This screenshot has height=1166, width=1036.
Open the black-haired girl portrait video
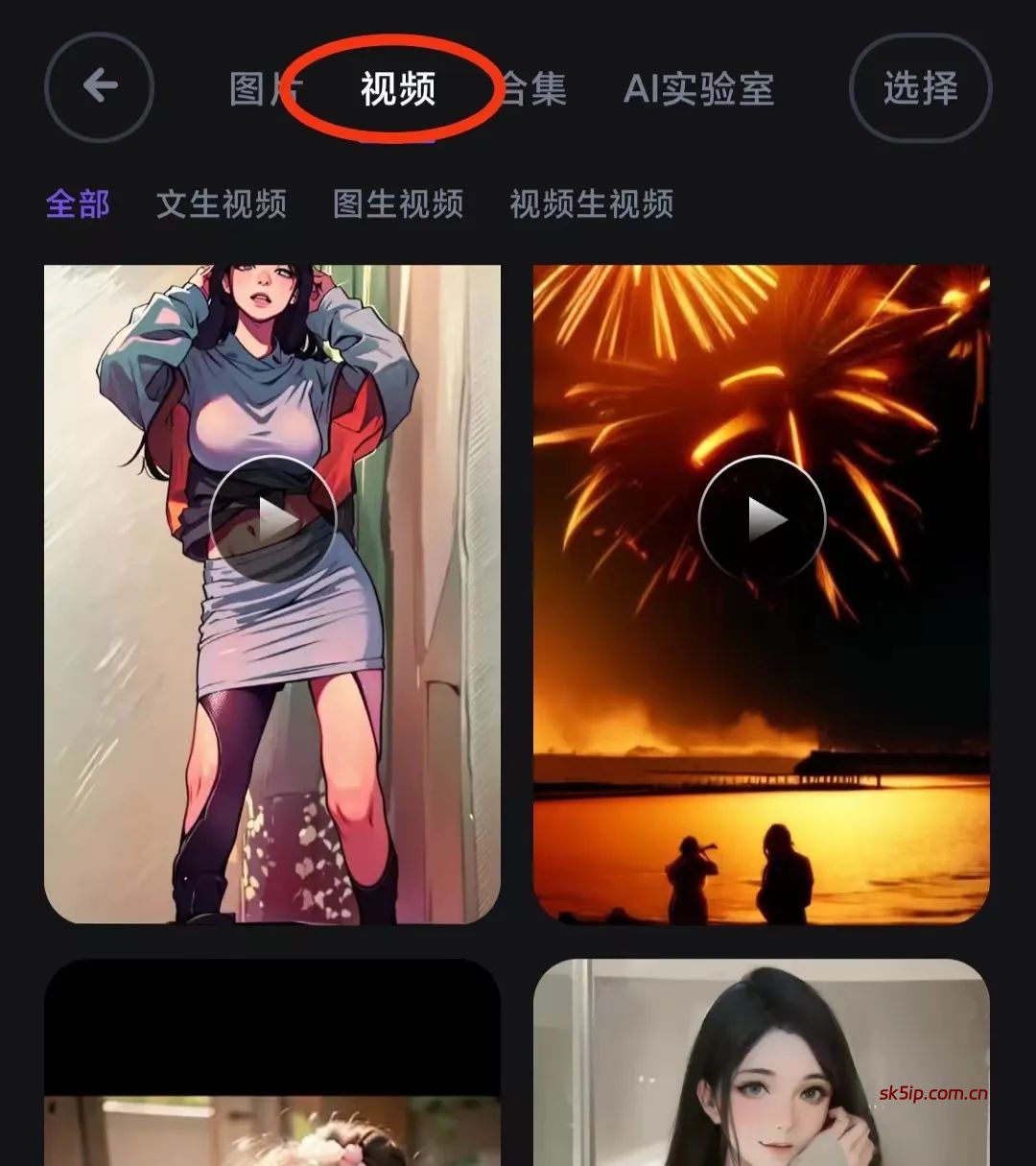click(762, 1065)
